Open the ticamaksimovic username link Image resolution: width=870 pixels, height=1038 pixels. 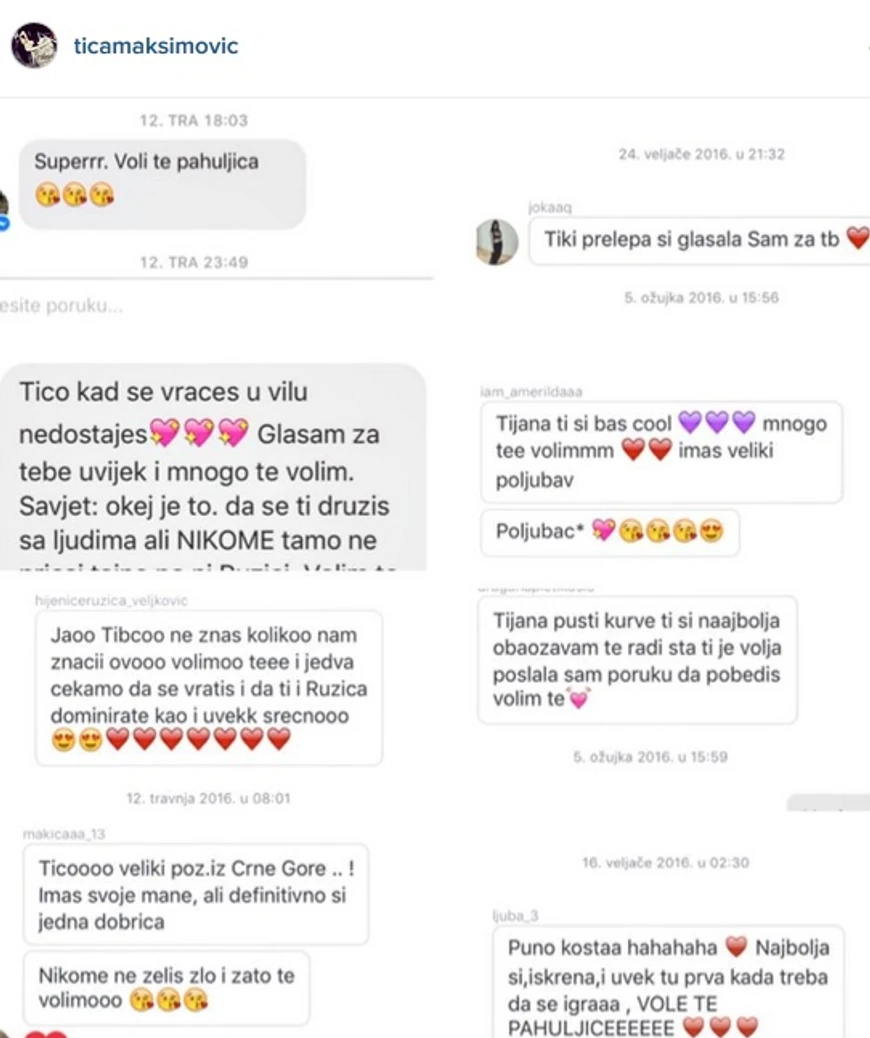click(x=156, y=46)
